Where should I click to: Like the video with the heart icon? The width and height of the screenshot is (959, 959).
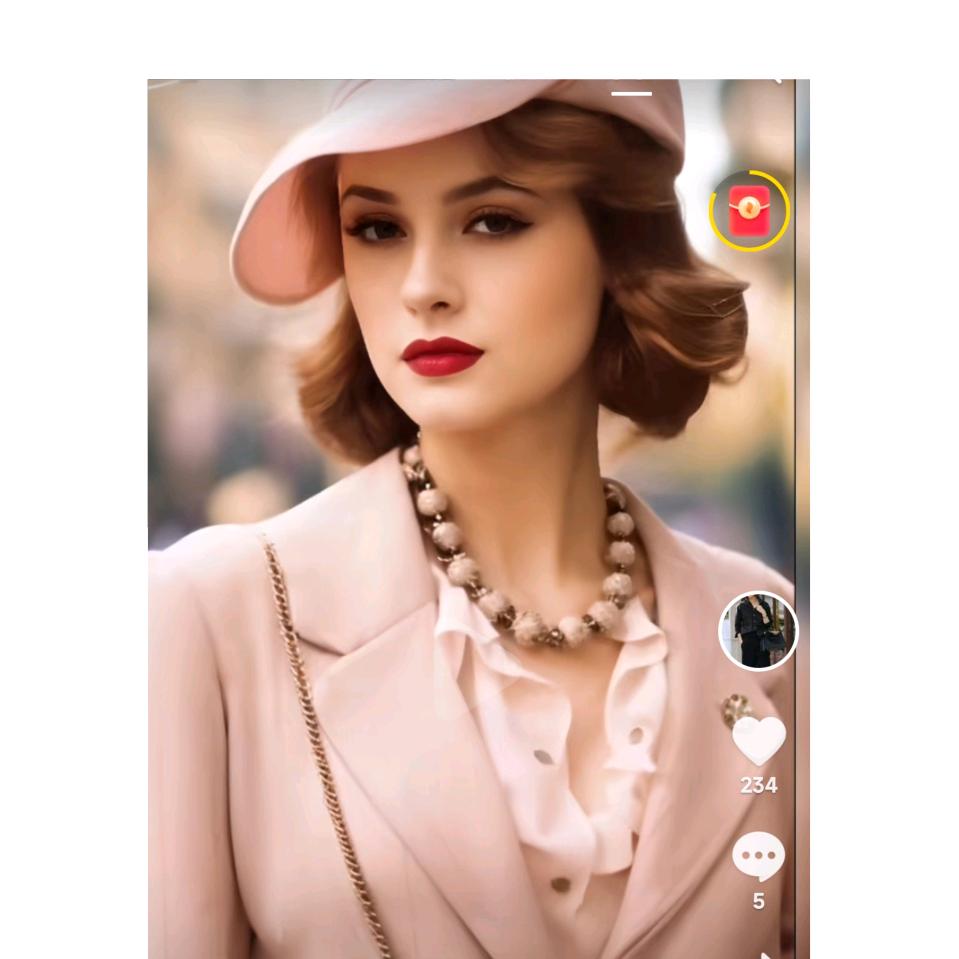759,741
